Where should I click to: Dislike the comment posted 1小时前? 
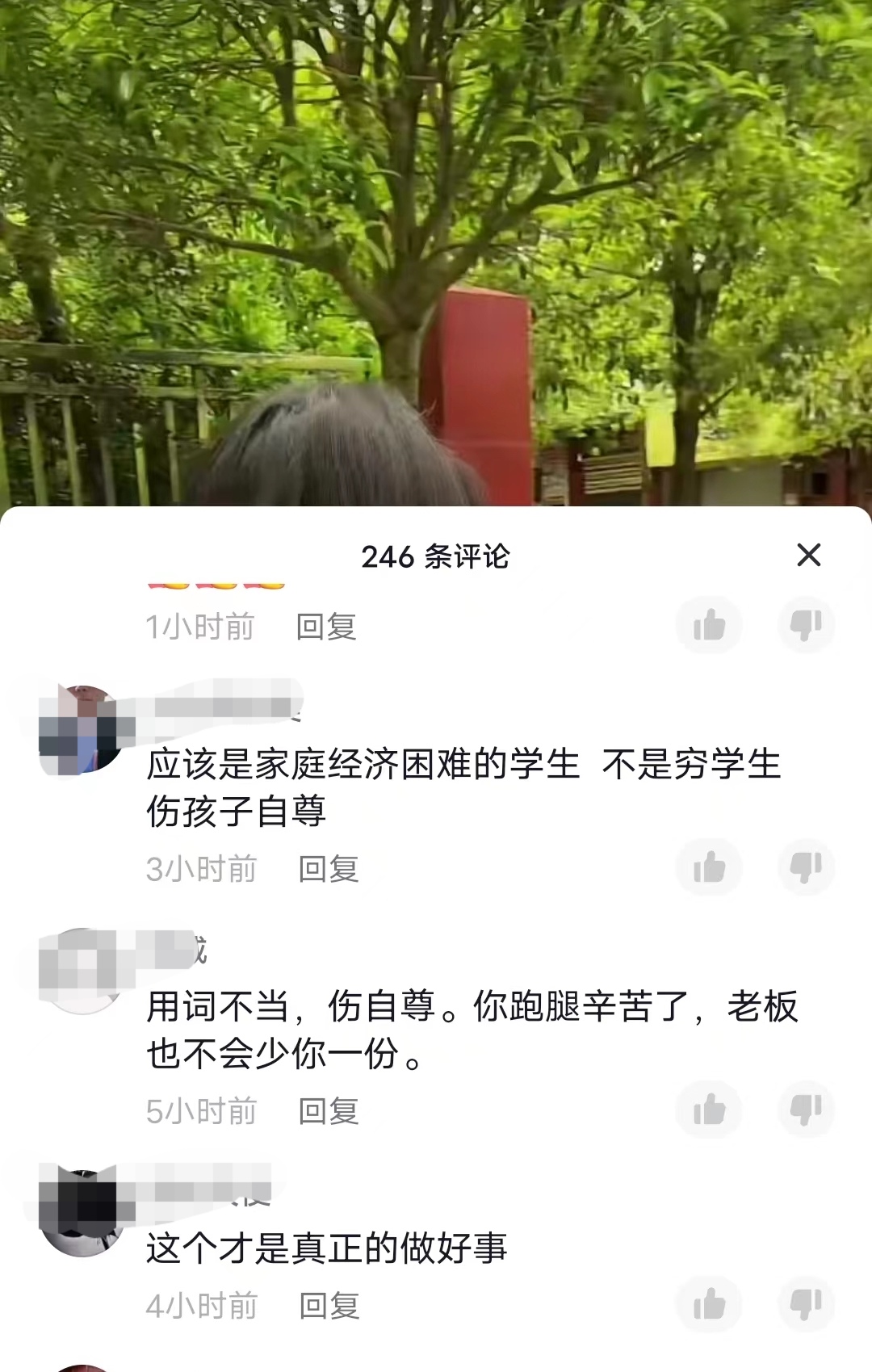[806, 625]
